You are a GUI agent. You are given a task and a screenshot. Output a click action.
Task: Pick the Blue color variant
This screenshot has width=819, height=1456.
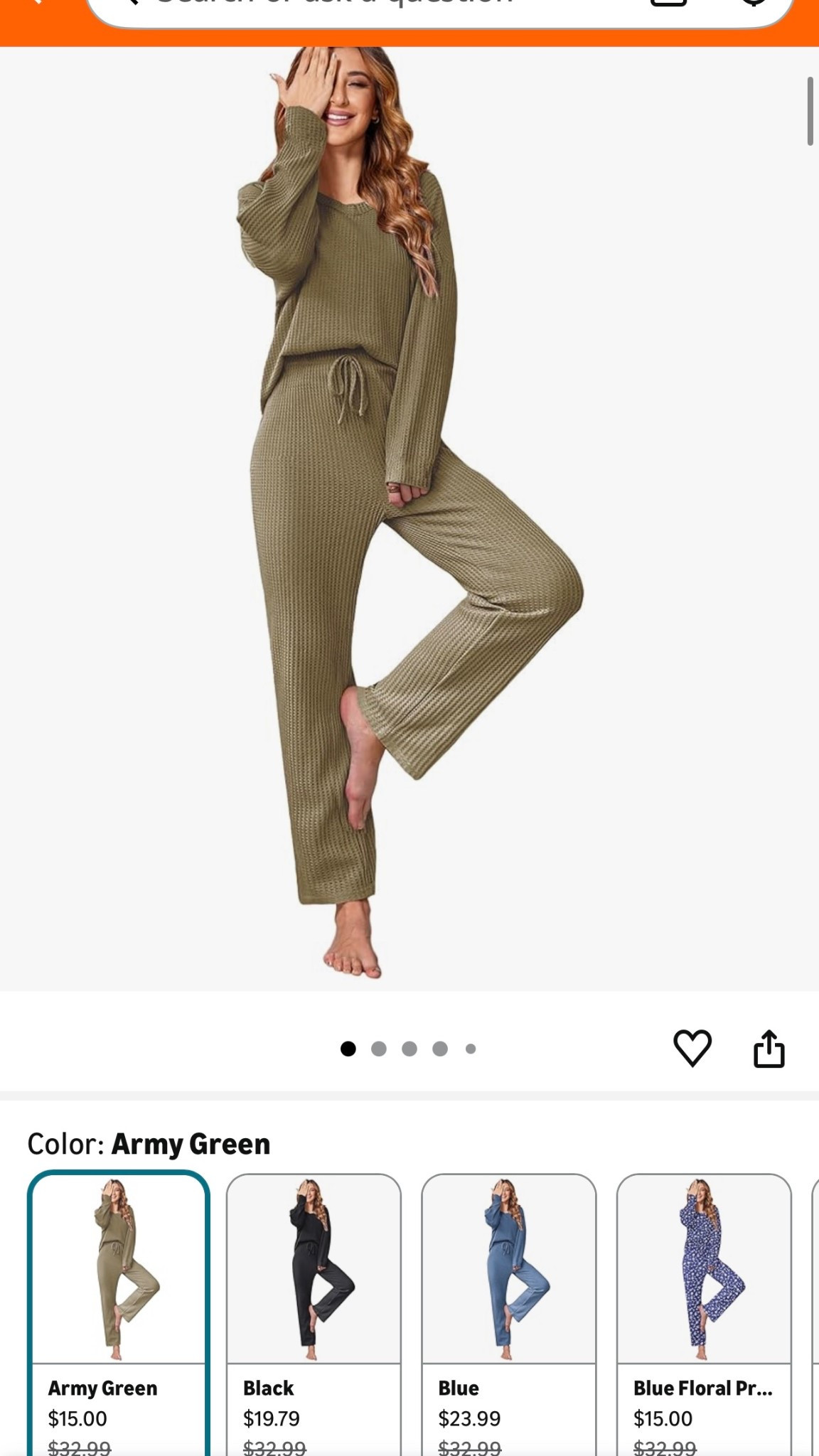click(x=508, y=1308)
